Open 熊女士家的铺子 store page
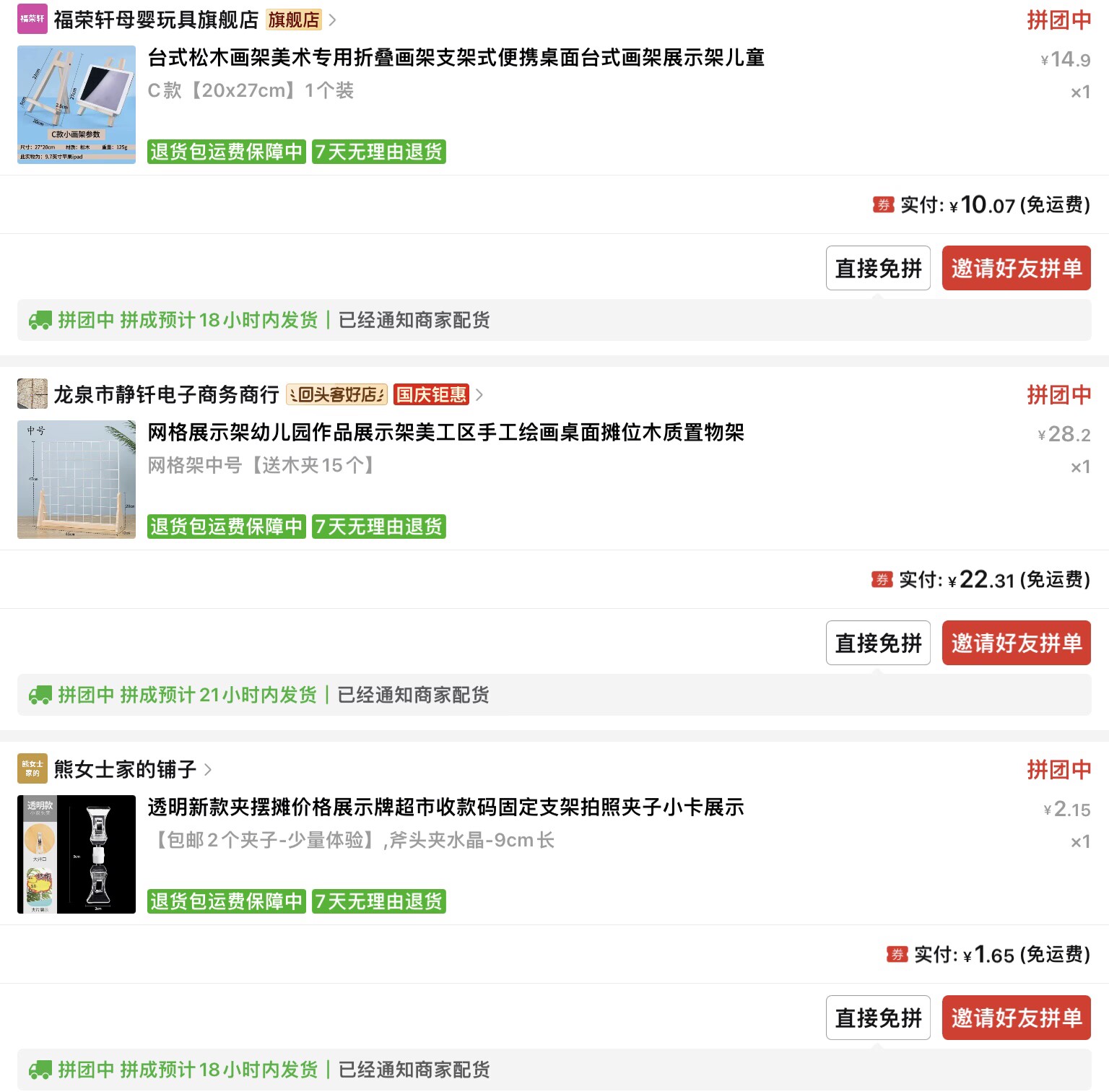This screenshot has width=1109, height=1092. point(125,770)
